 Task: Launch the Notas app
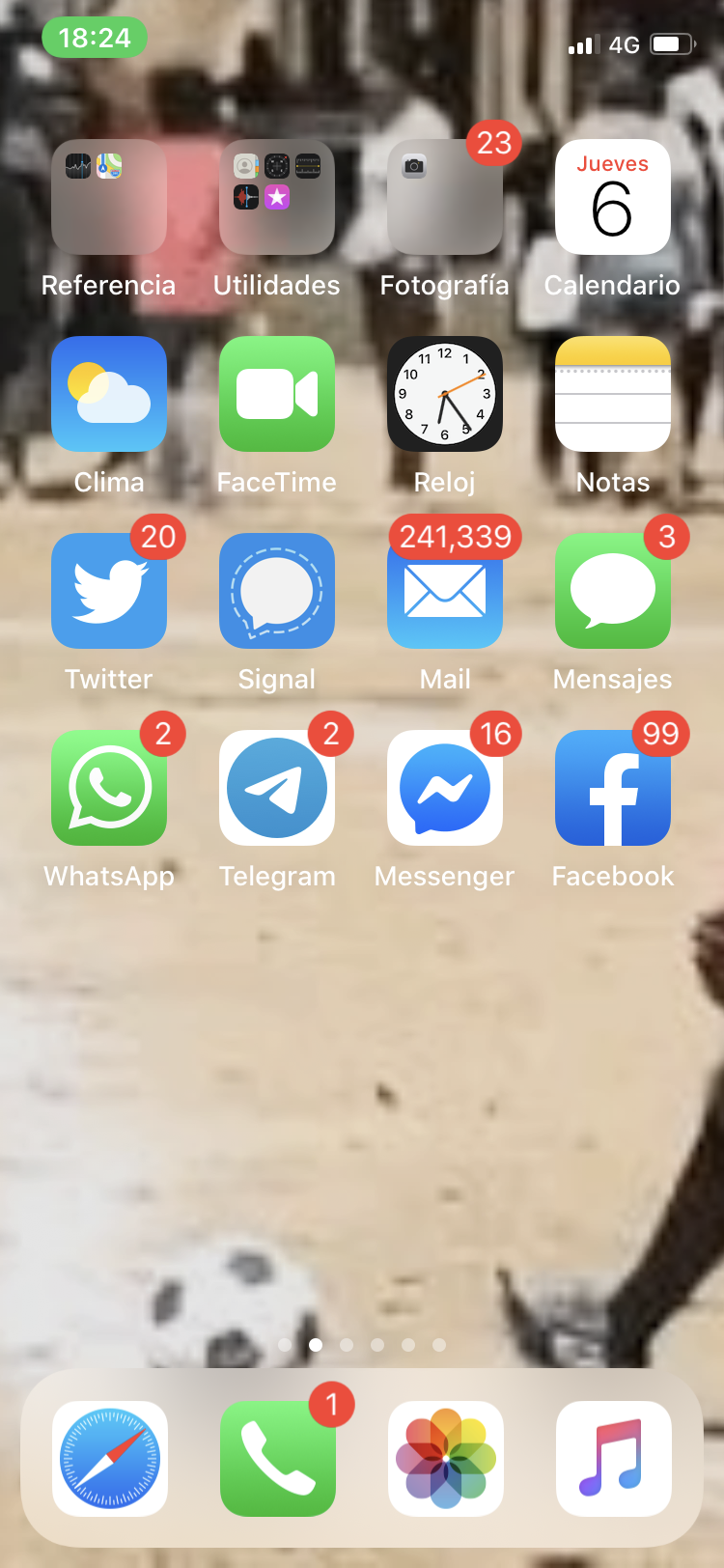click(x=613, y=394)
